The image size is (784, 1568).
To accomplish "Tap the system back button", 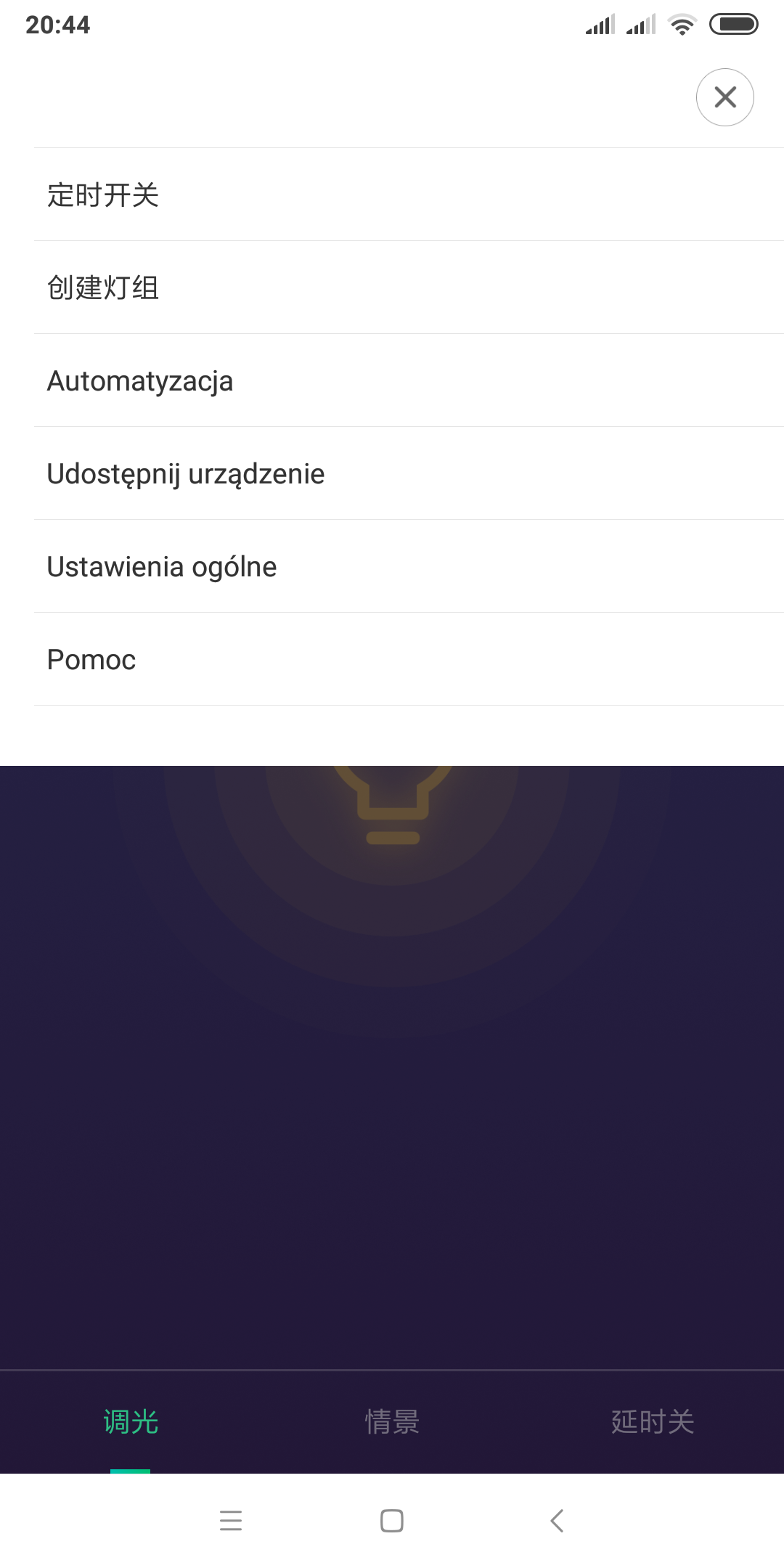I will pos(557,1520).
